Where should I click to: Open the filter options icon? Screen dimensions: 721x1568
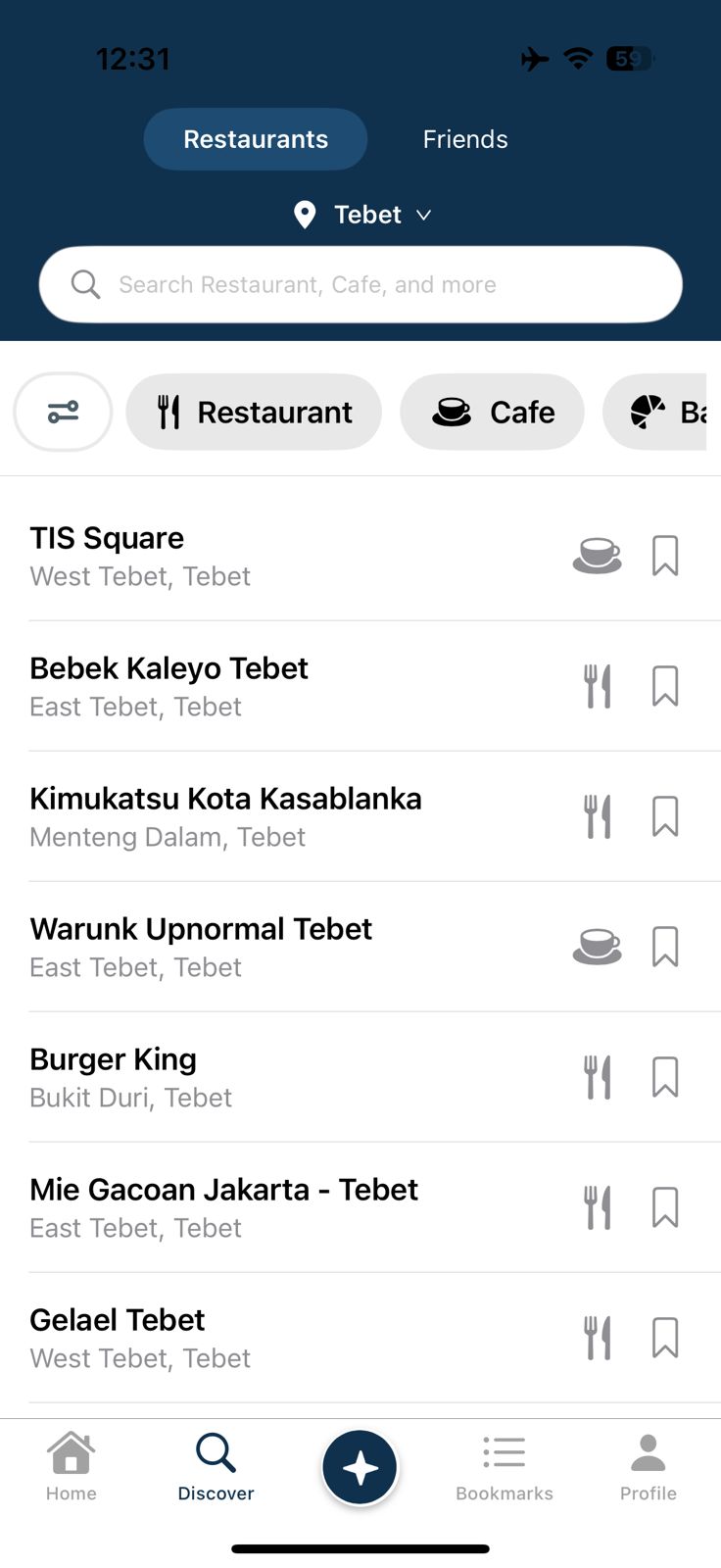click(63, 412)
